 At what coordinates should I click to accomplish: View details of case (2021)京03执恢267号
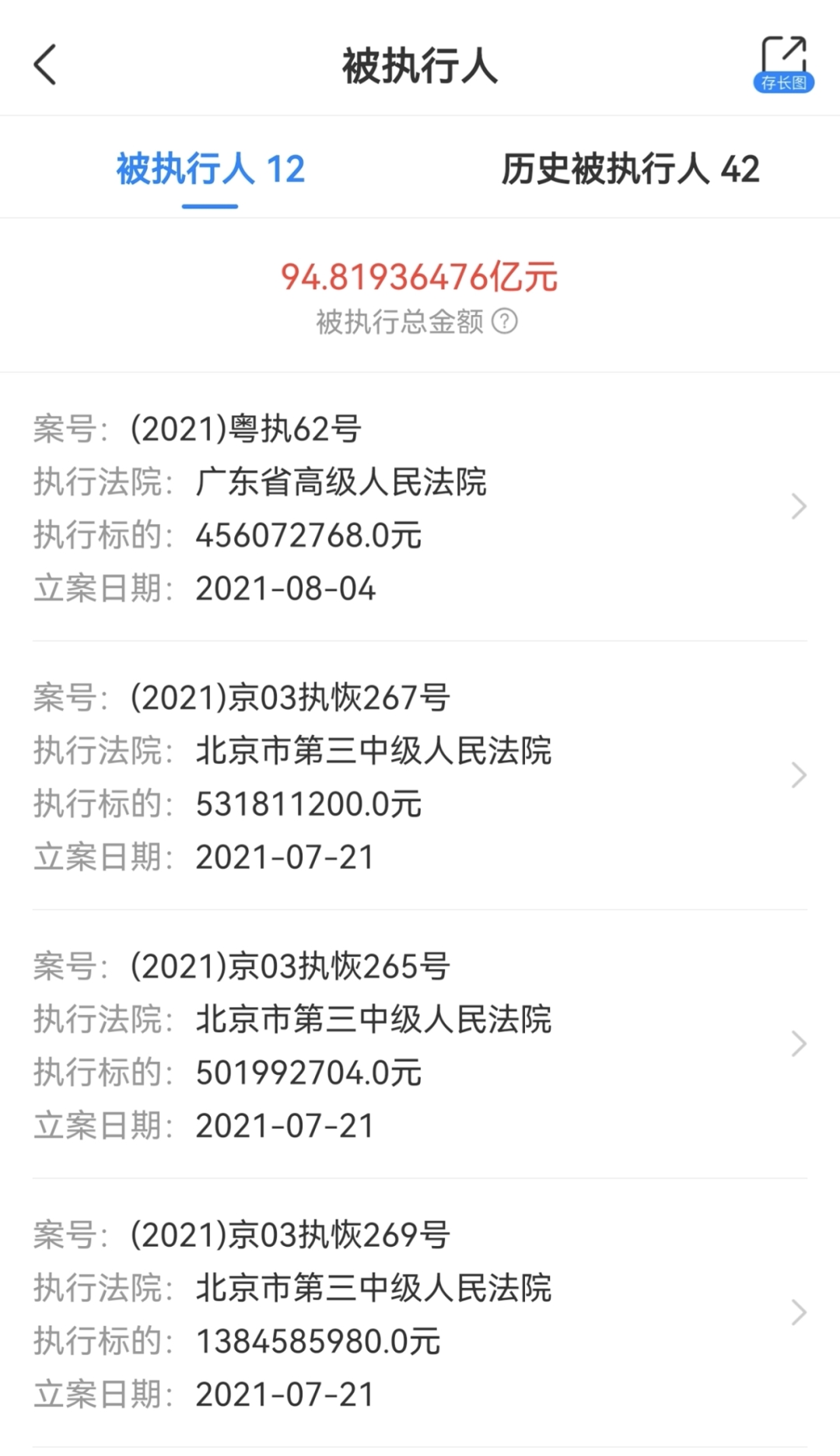420,776
